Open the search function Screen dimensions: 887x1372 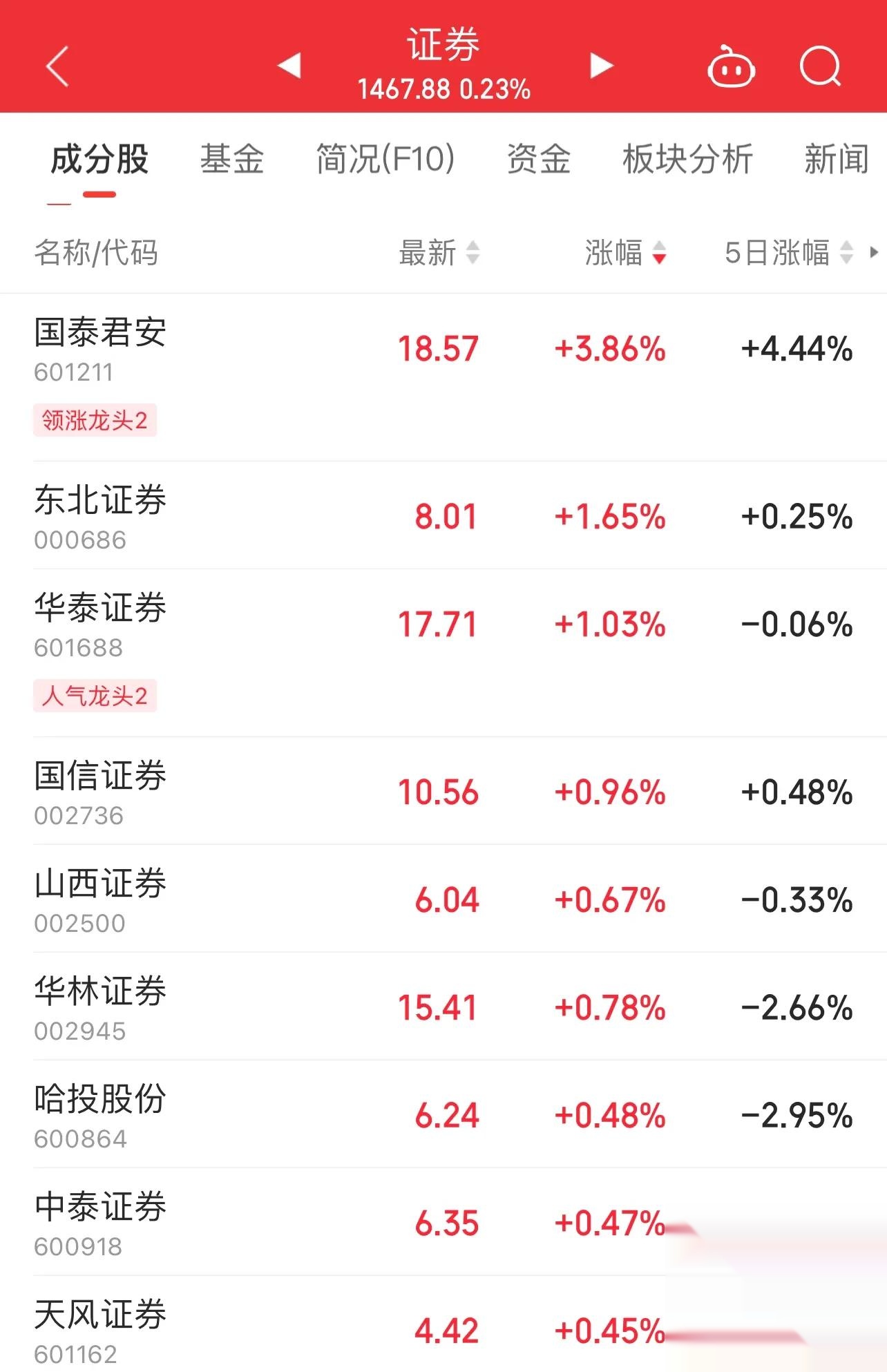pos(819,66)
